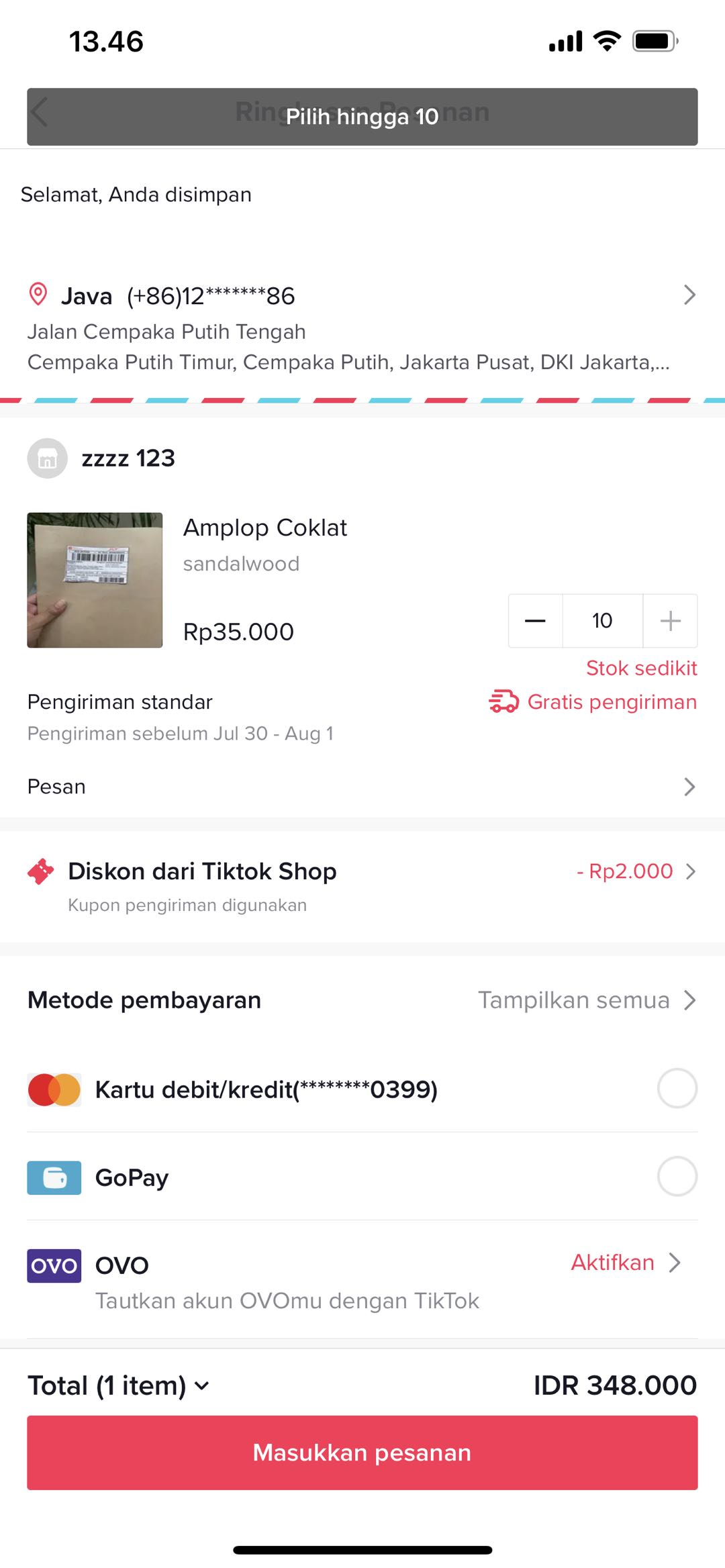Open the Pesan note row
This screenshot has height=1568, width=725.
(361, 787)
